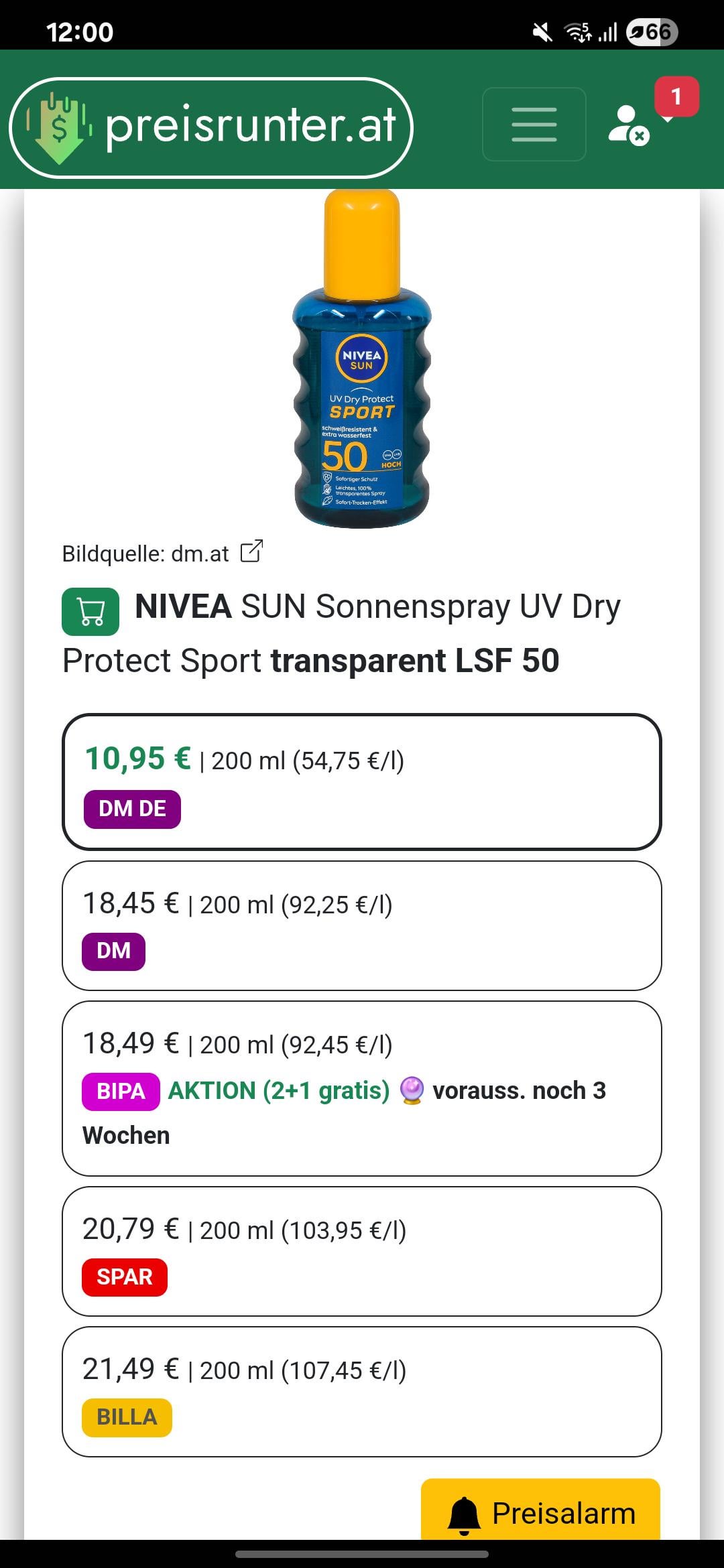Open the hamburger navigation menu

pos(534,125)
